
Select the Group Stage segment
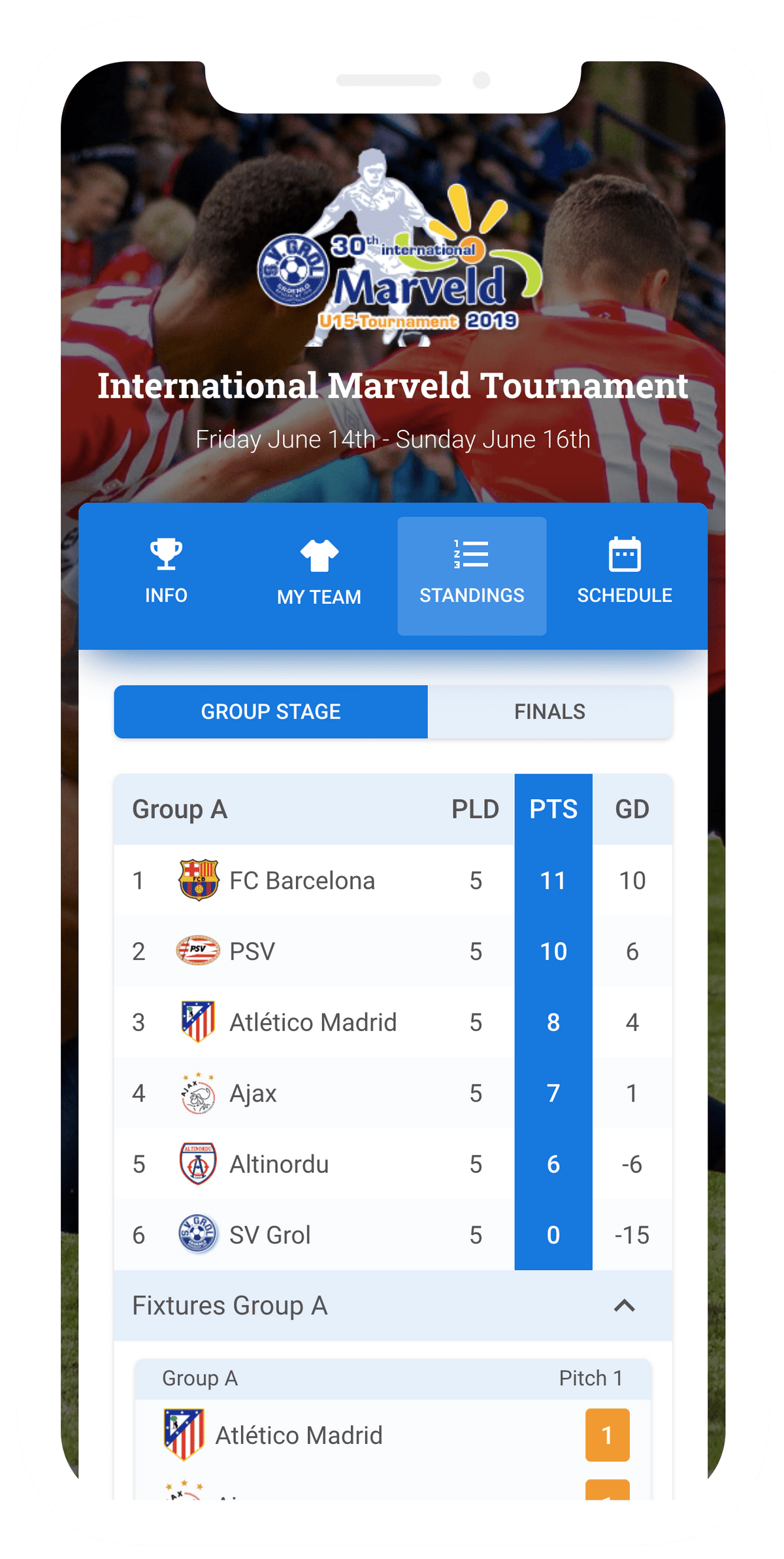coord(270,712)
